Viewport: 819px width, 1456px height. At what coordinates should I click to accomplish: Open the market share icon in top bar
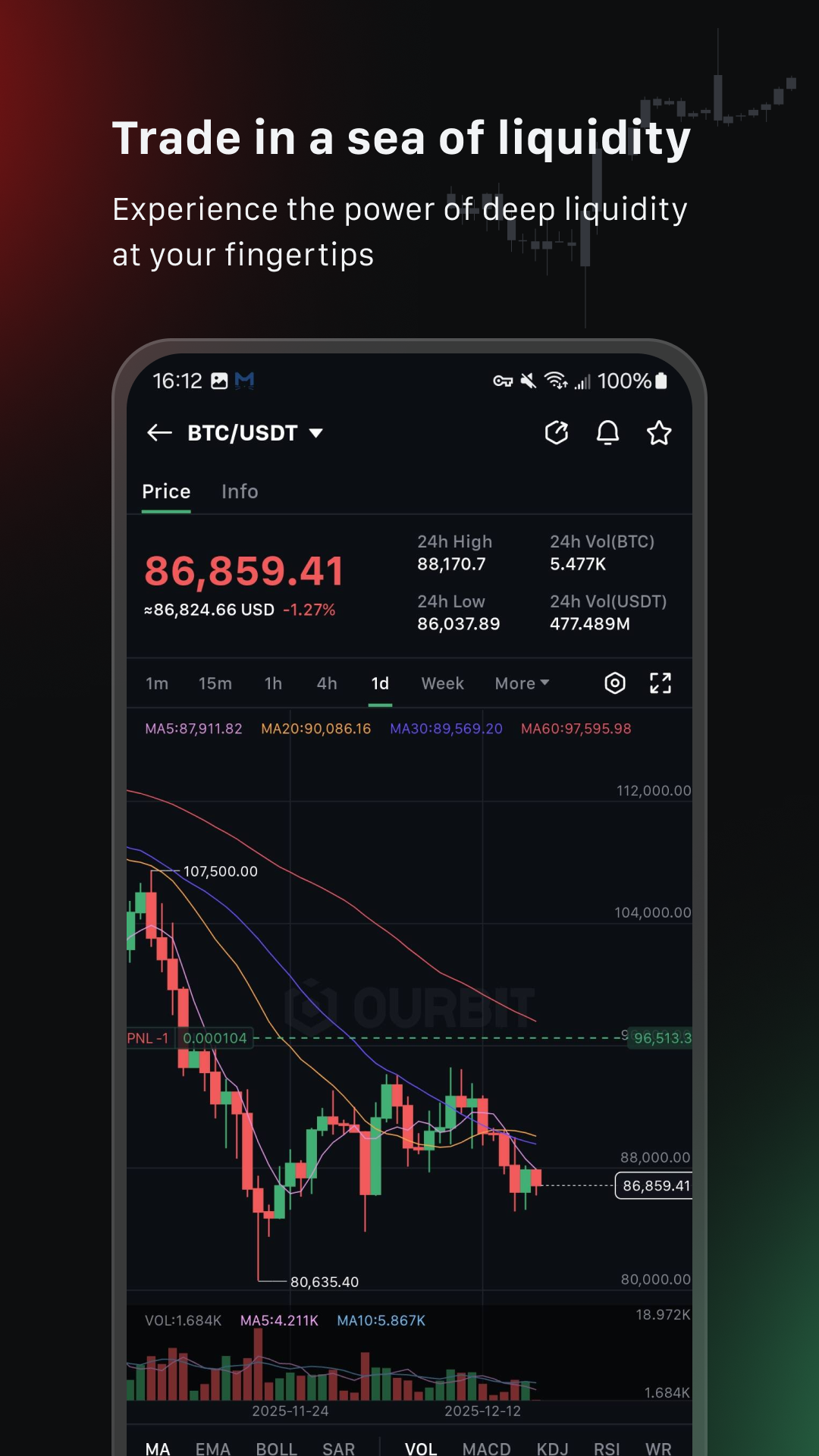(557, 431)
